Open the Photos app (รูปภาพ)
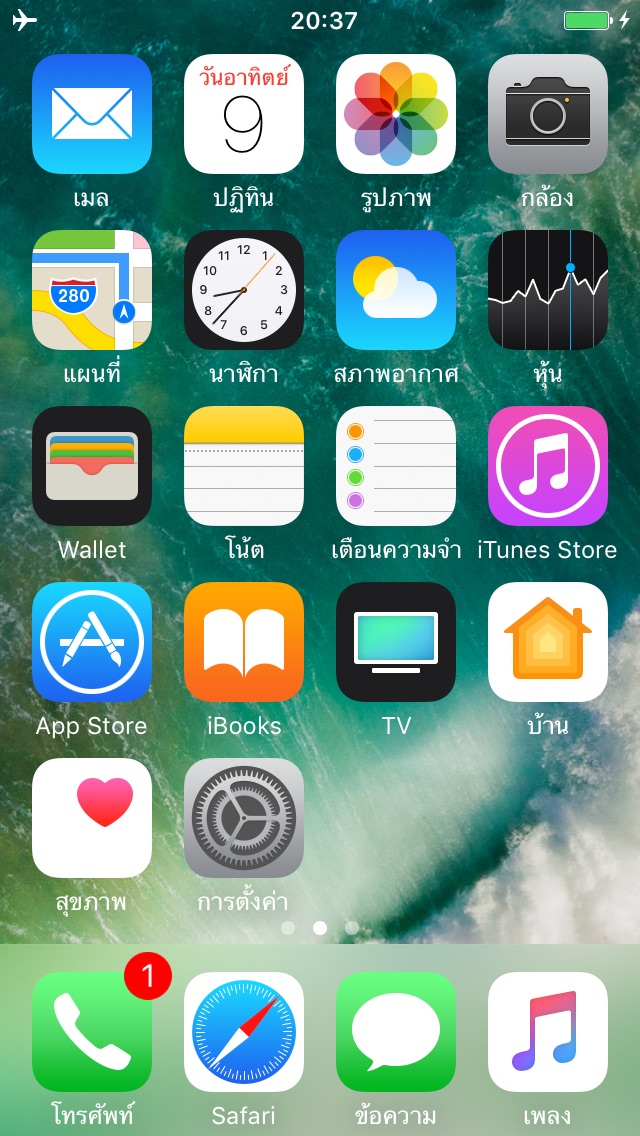640x1136 pixels. click(x=396, y=114)
